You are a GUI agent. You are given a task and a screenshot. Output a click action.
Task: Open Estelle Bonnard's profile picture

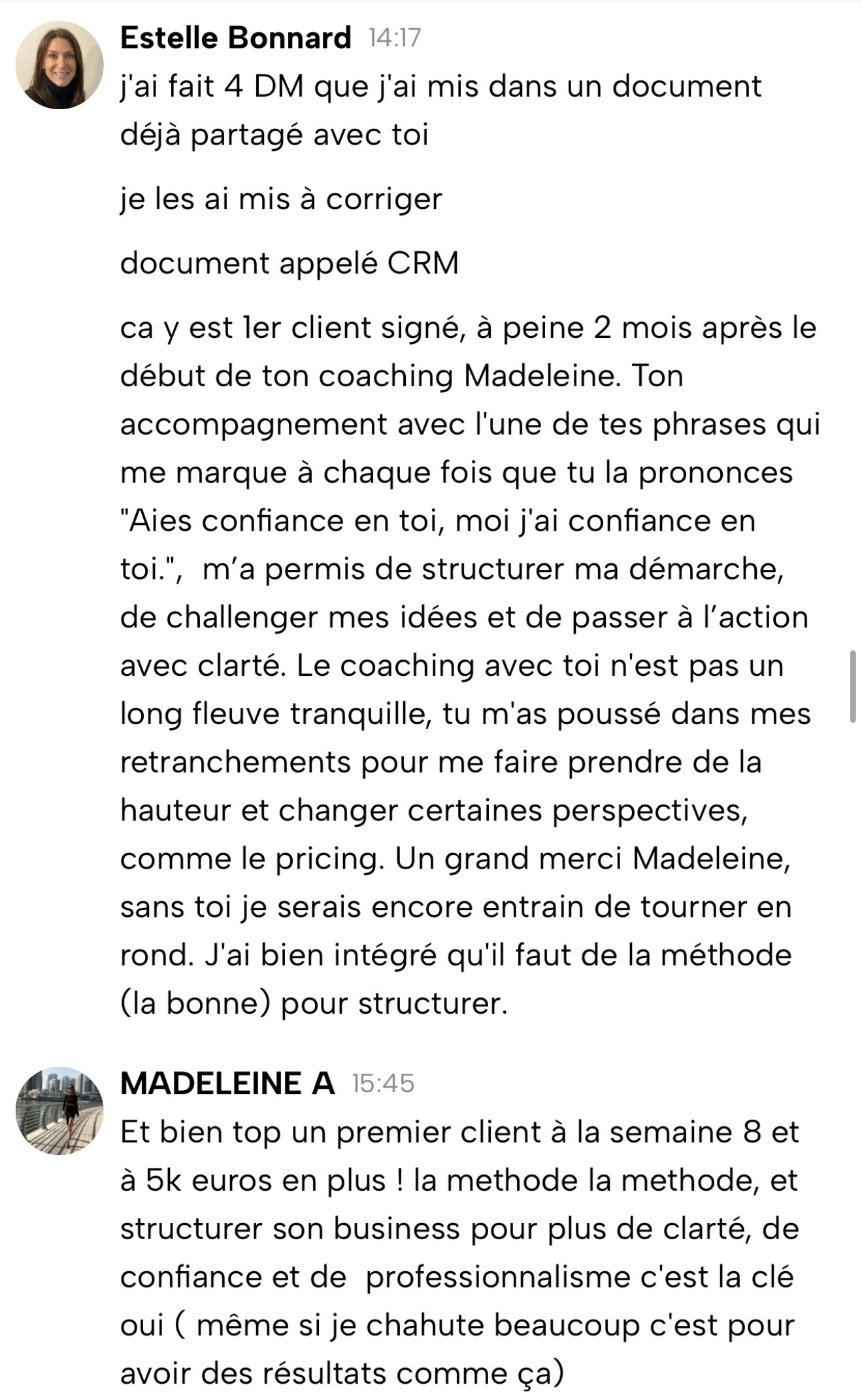pyautogui.click(x=59, y=65)
